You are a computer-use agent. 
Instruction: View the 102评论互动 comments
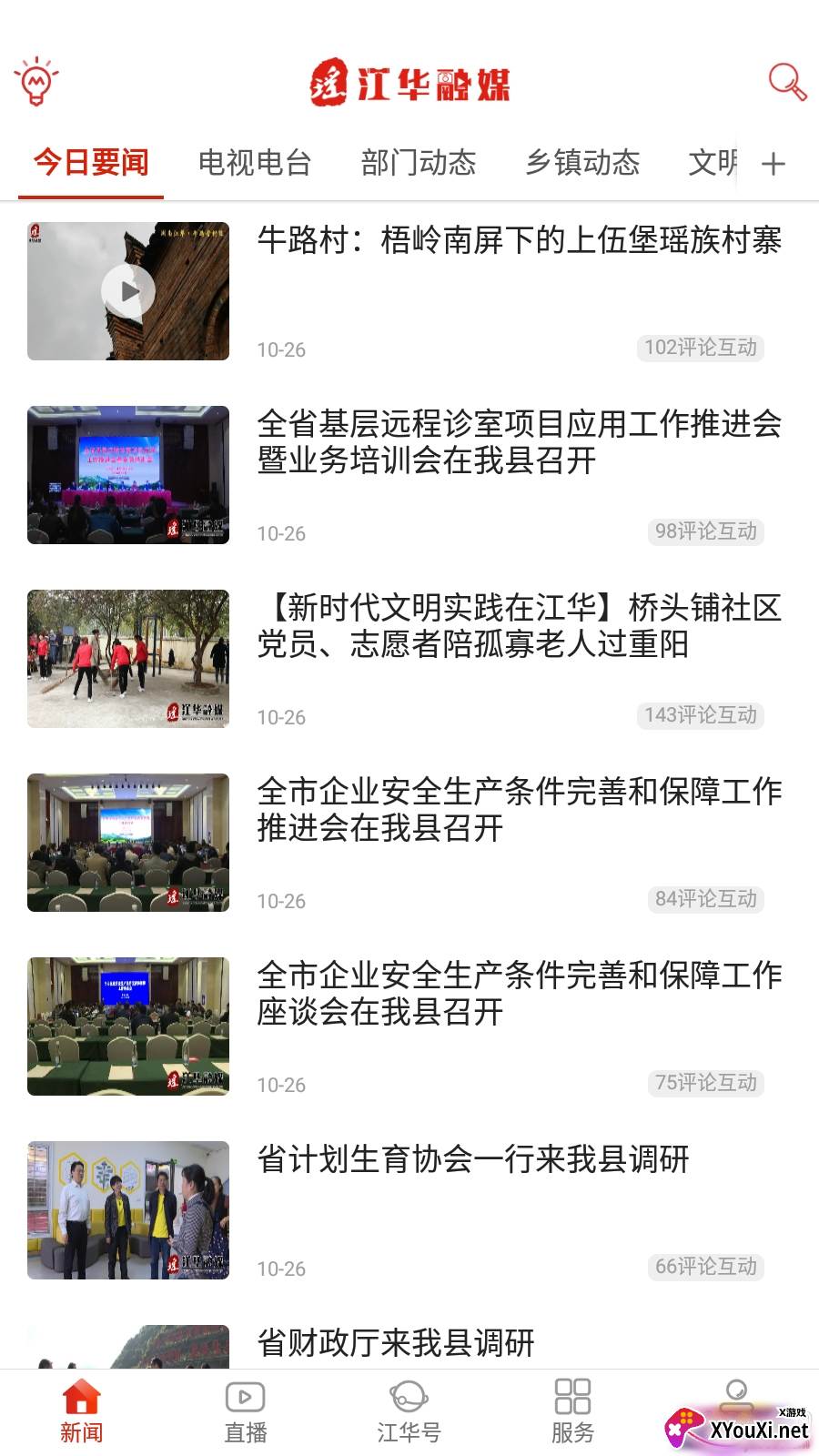(x=700, y=348)
